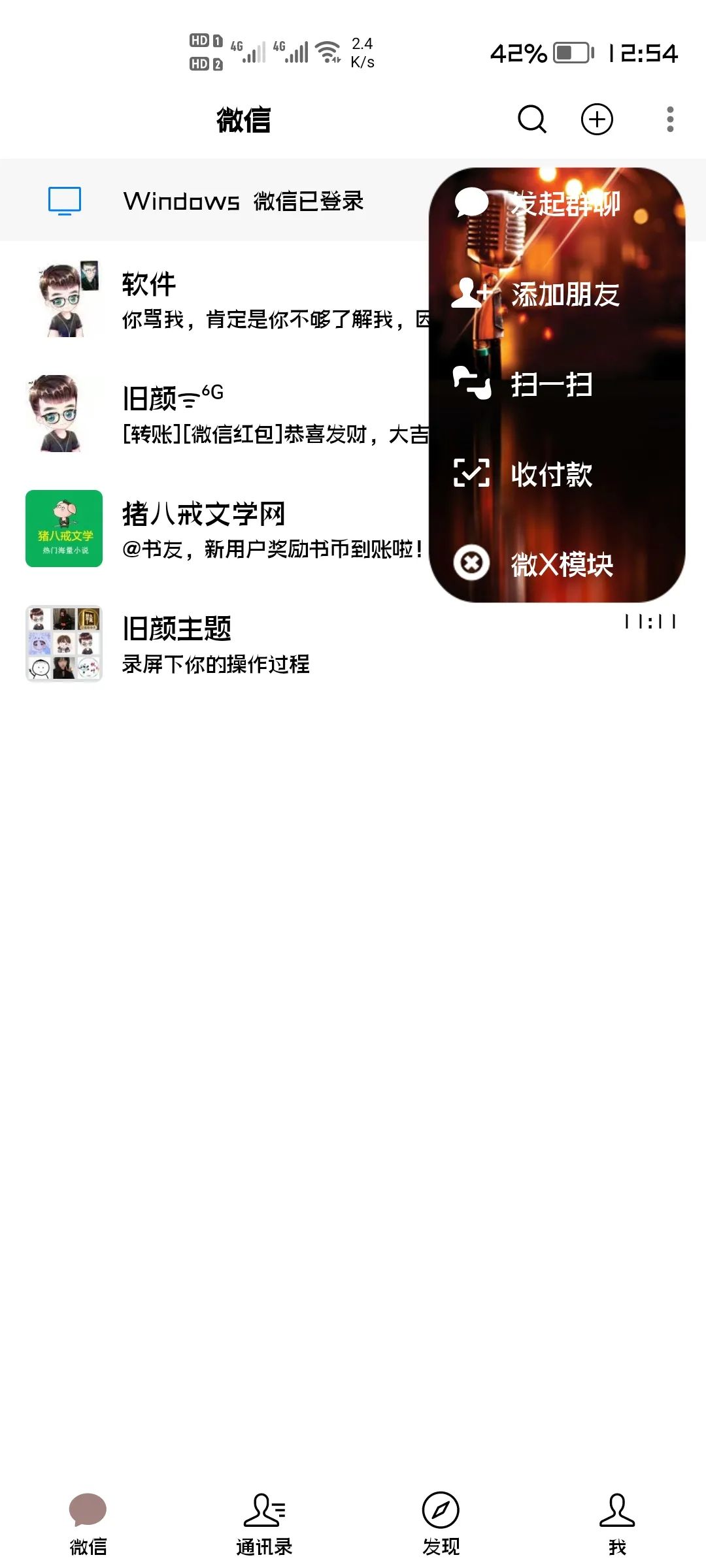
Task: Select 发起群聊 to start a group chat
Action: pos(556,204)
